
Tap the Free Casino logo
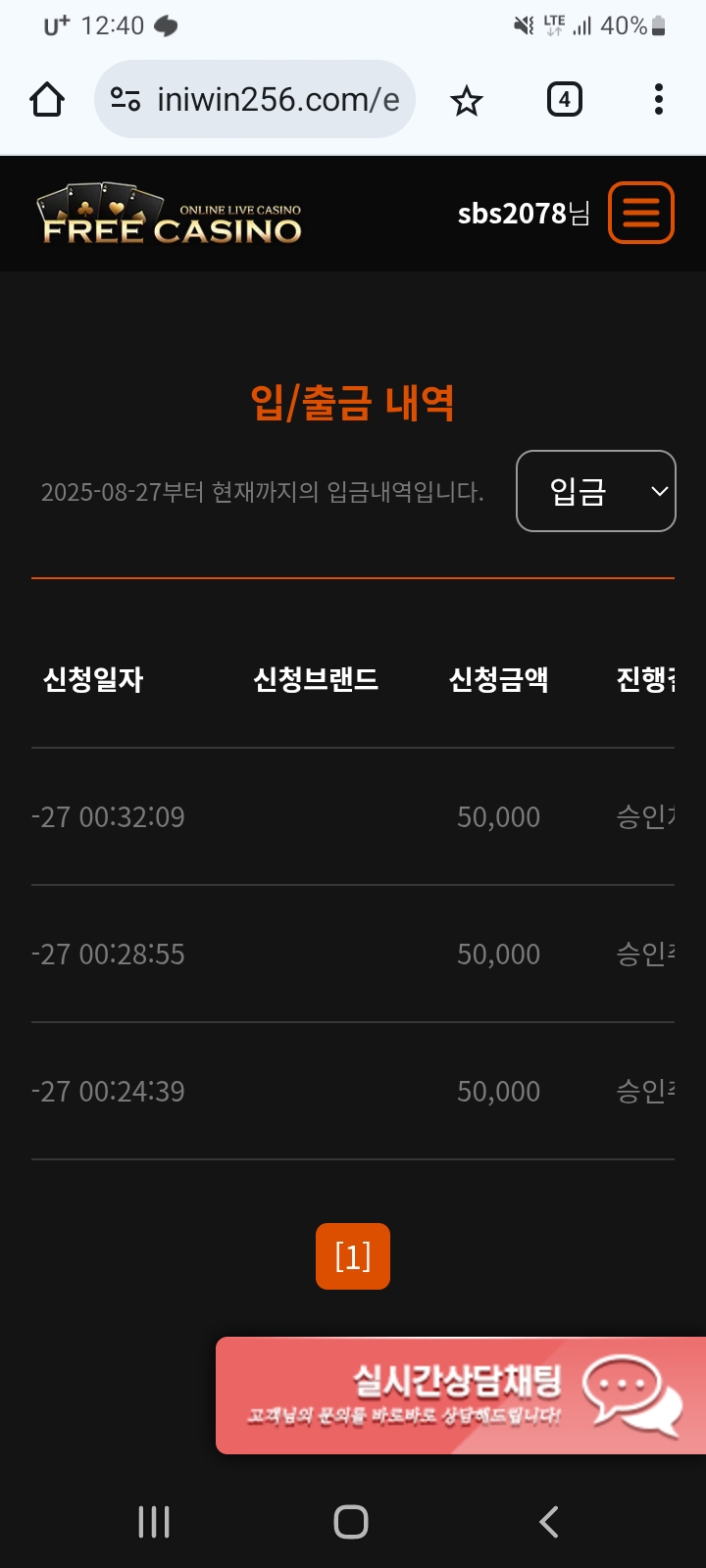[x=170, y=216]
